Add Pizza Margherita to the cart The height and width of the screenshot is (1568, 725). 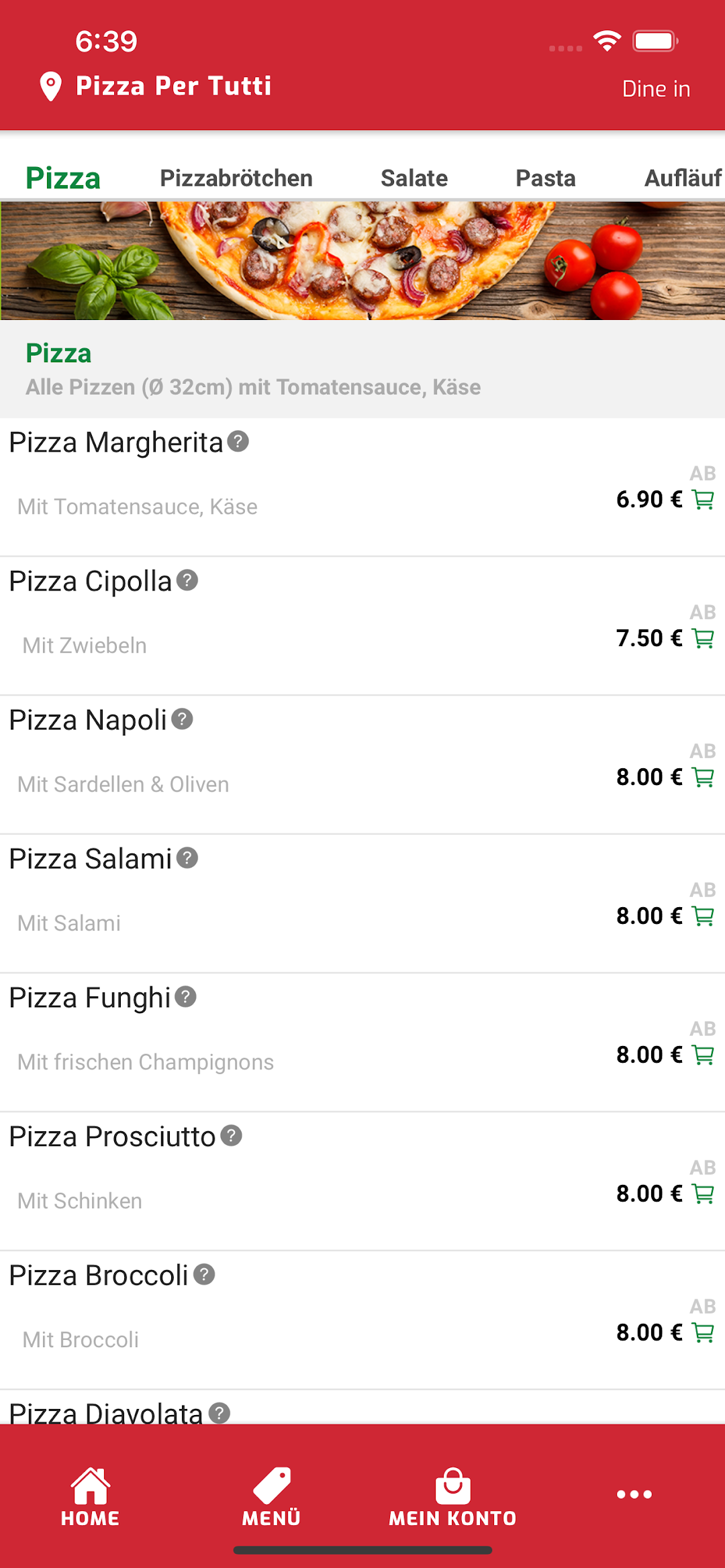(x=703, y=500)
